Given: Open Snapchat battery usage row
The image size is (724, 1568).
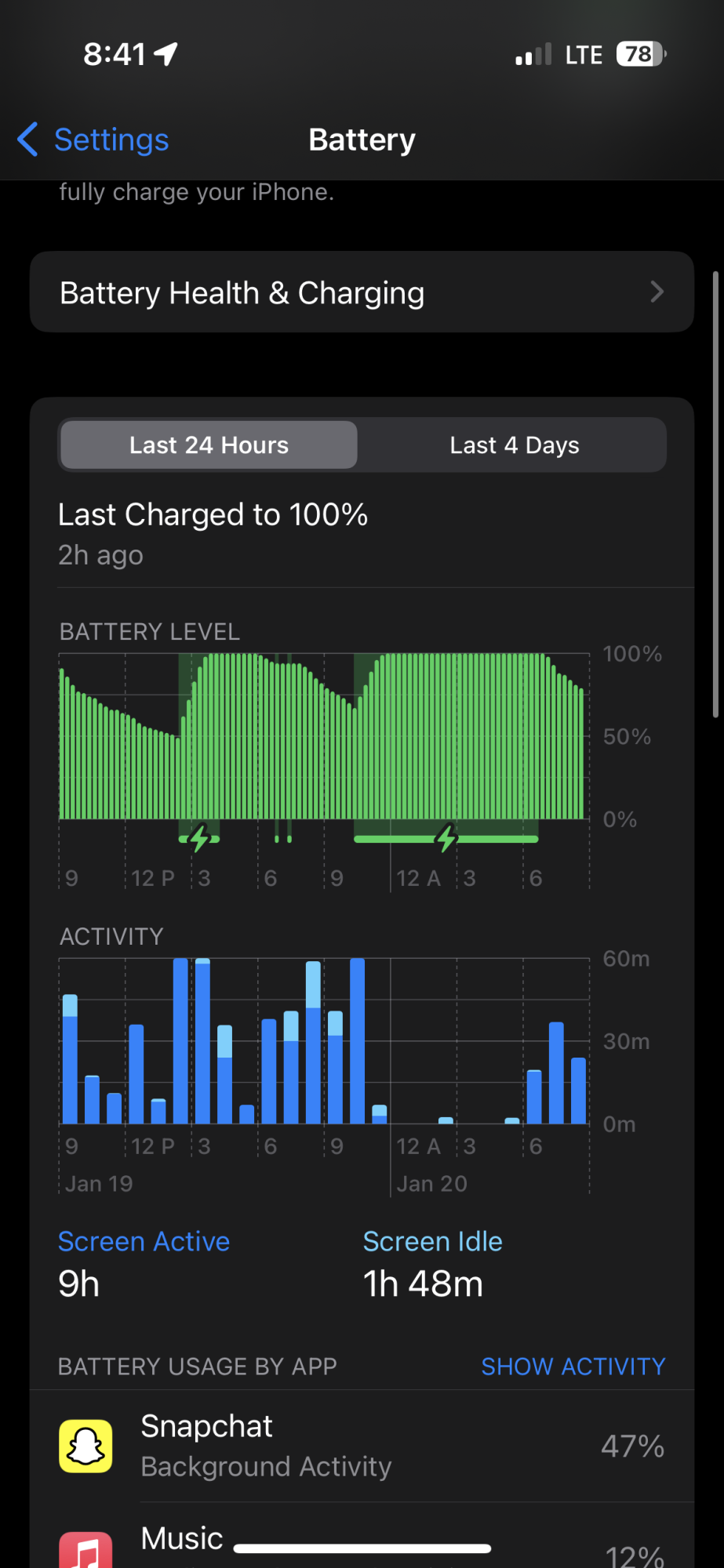Looking at the screenshot, I should [x=362, y=1446].
